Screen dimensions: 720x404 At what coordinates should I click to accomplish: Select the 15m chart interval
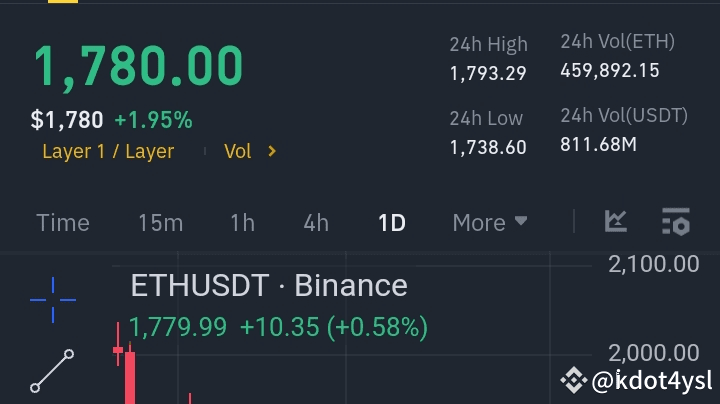pyautogui.click(x=160, y=222)
